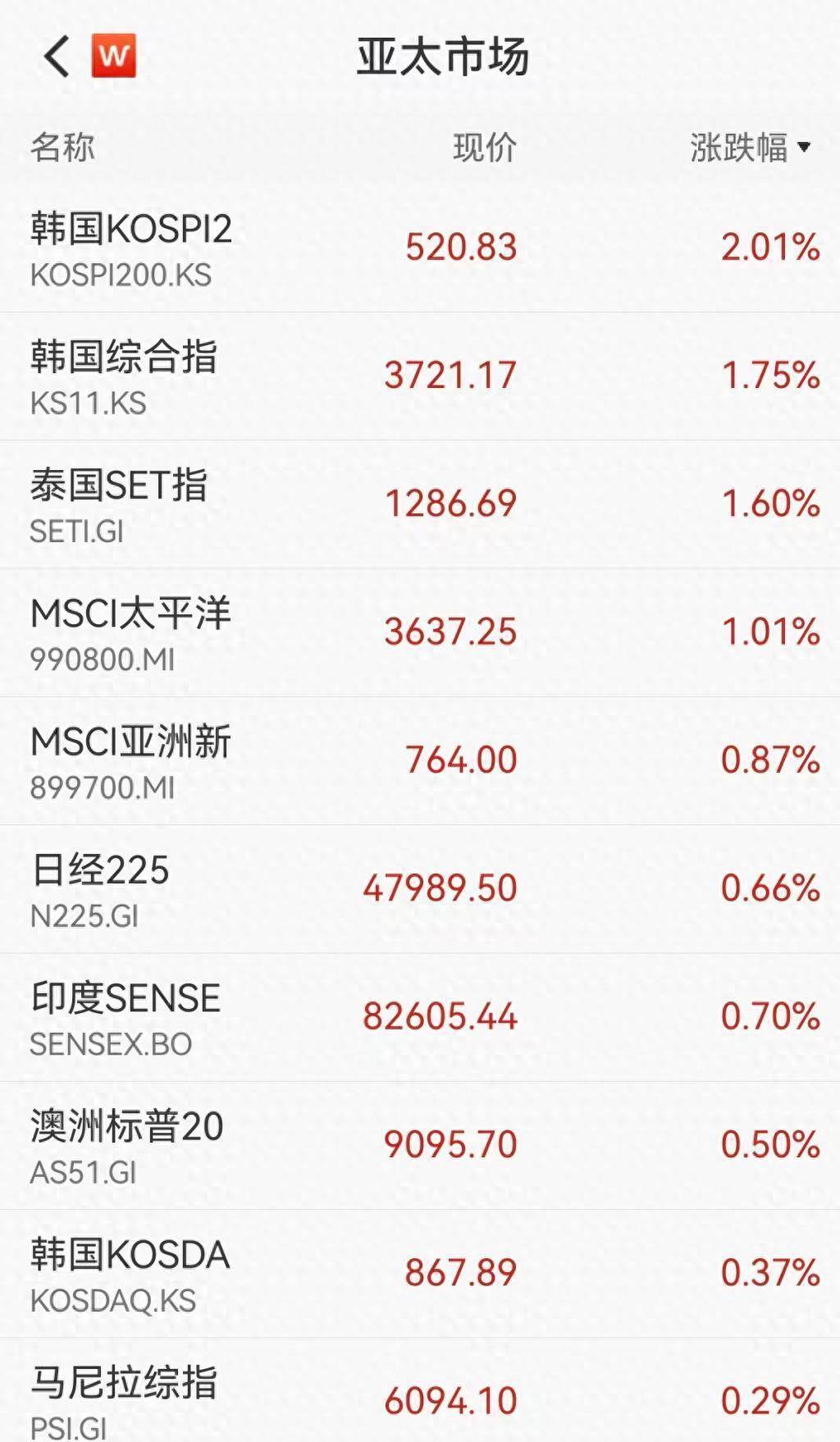Open 韩国KOSPI2 index details
840x1442 pixels.
[x=131, y=246]
